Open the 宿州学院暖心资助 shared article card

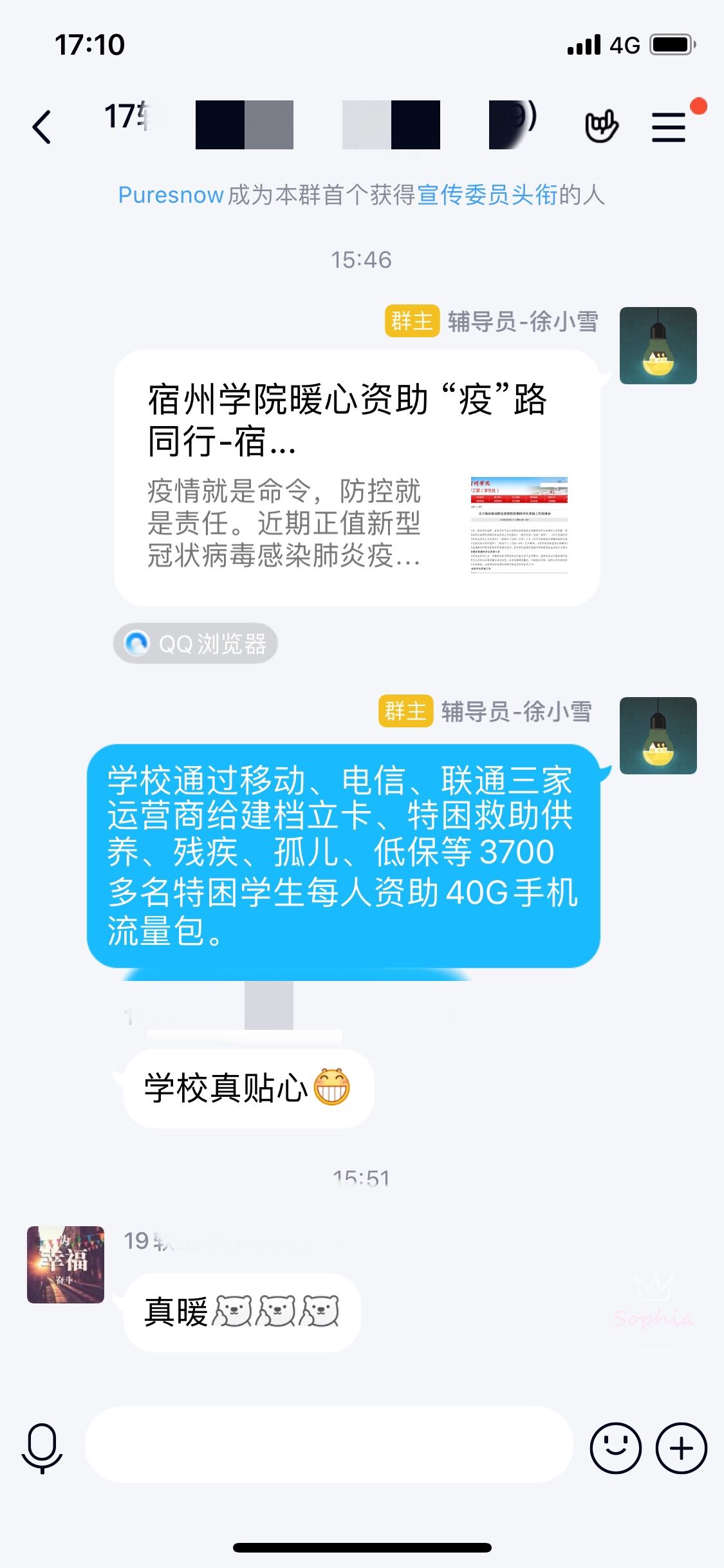[x=357, y=478]
